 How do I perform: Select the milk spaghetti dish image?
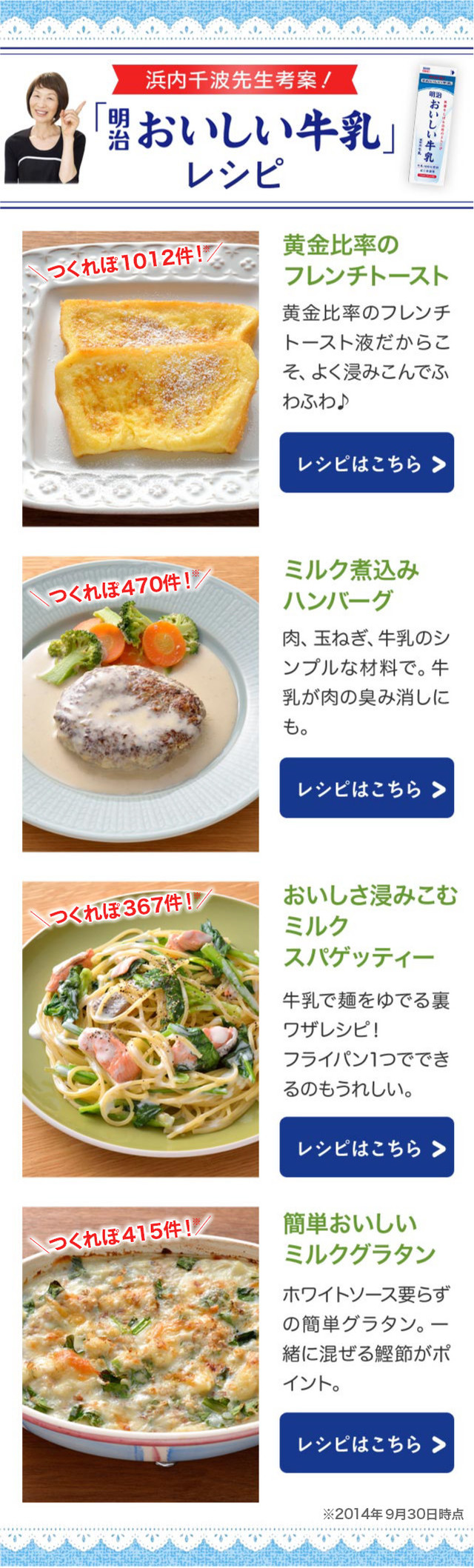(x=141, y=1029)
